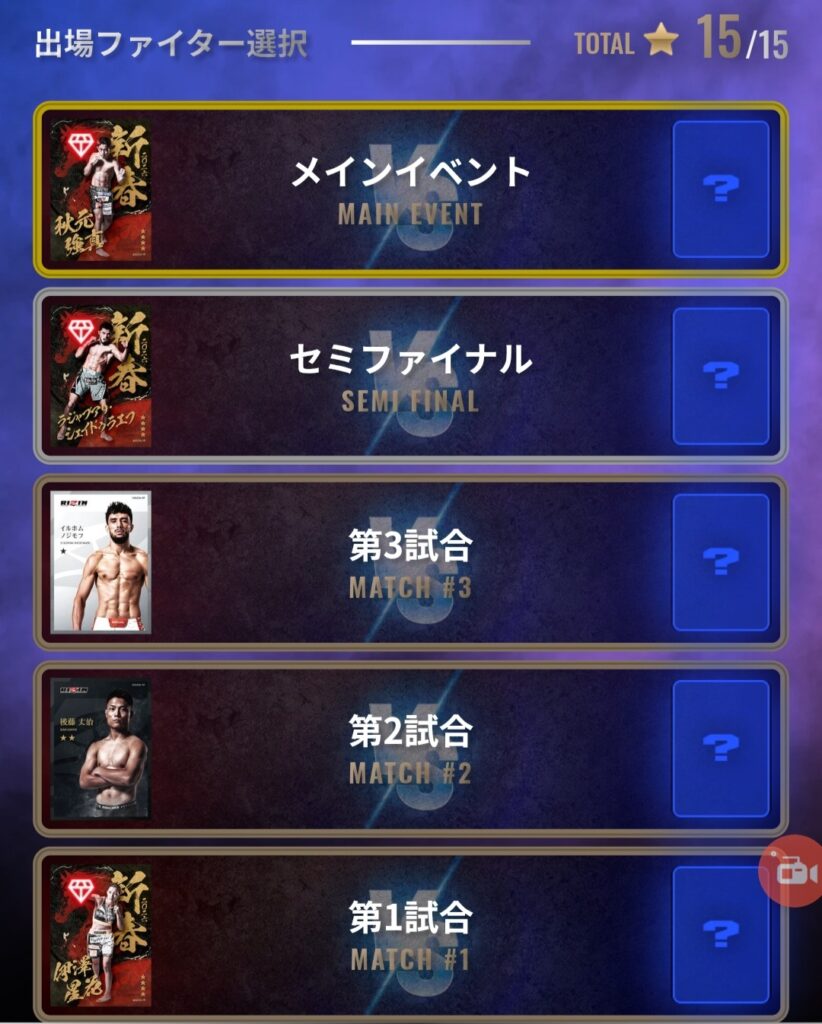Open the Main Event fighter card
822x1024 pixels.
click(x=100, y=190)
